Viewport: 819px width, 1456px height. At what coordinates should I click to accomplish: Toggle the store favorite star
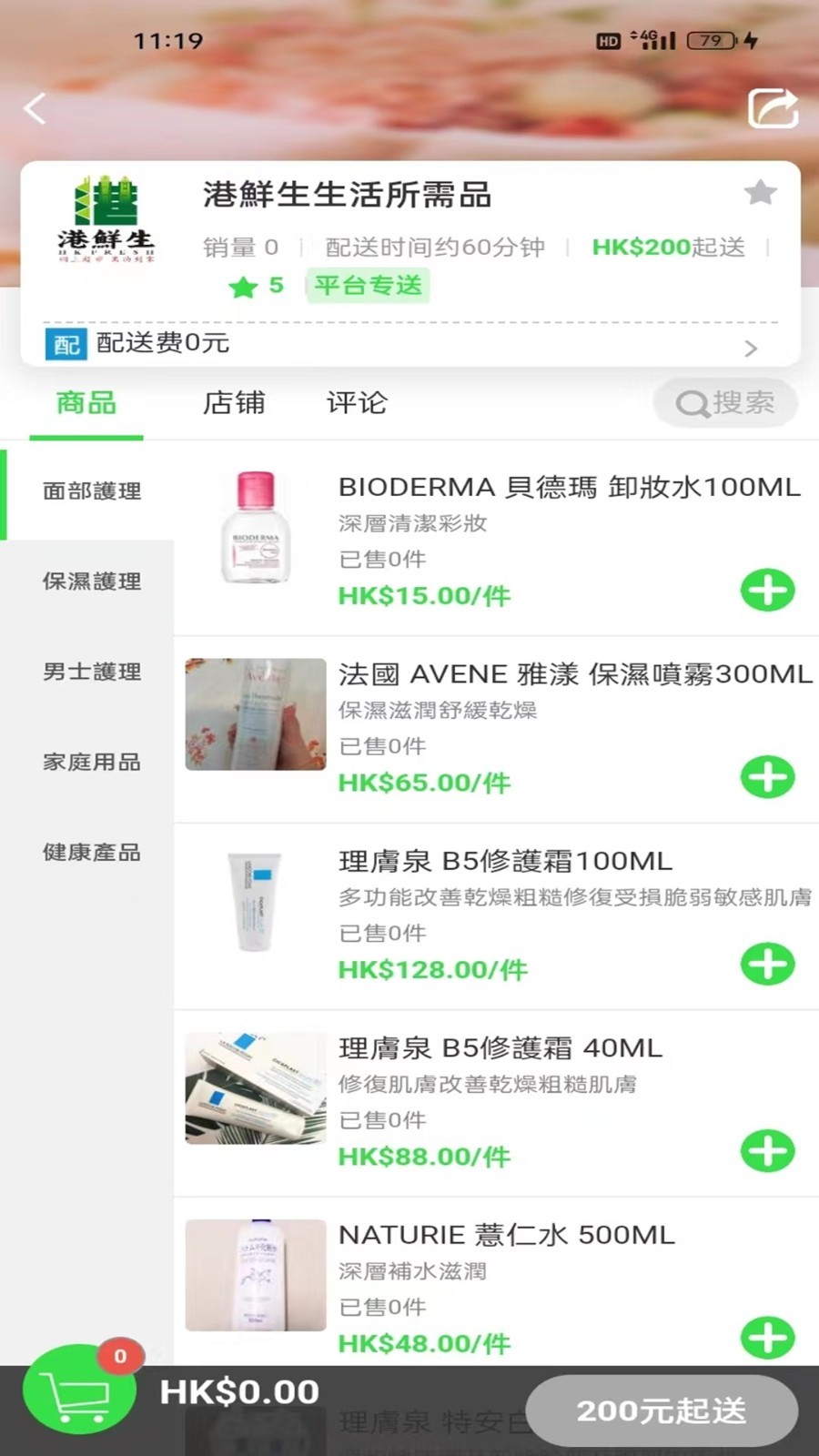pyautogui.click(x=761, y=192)
